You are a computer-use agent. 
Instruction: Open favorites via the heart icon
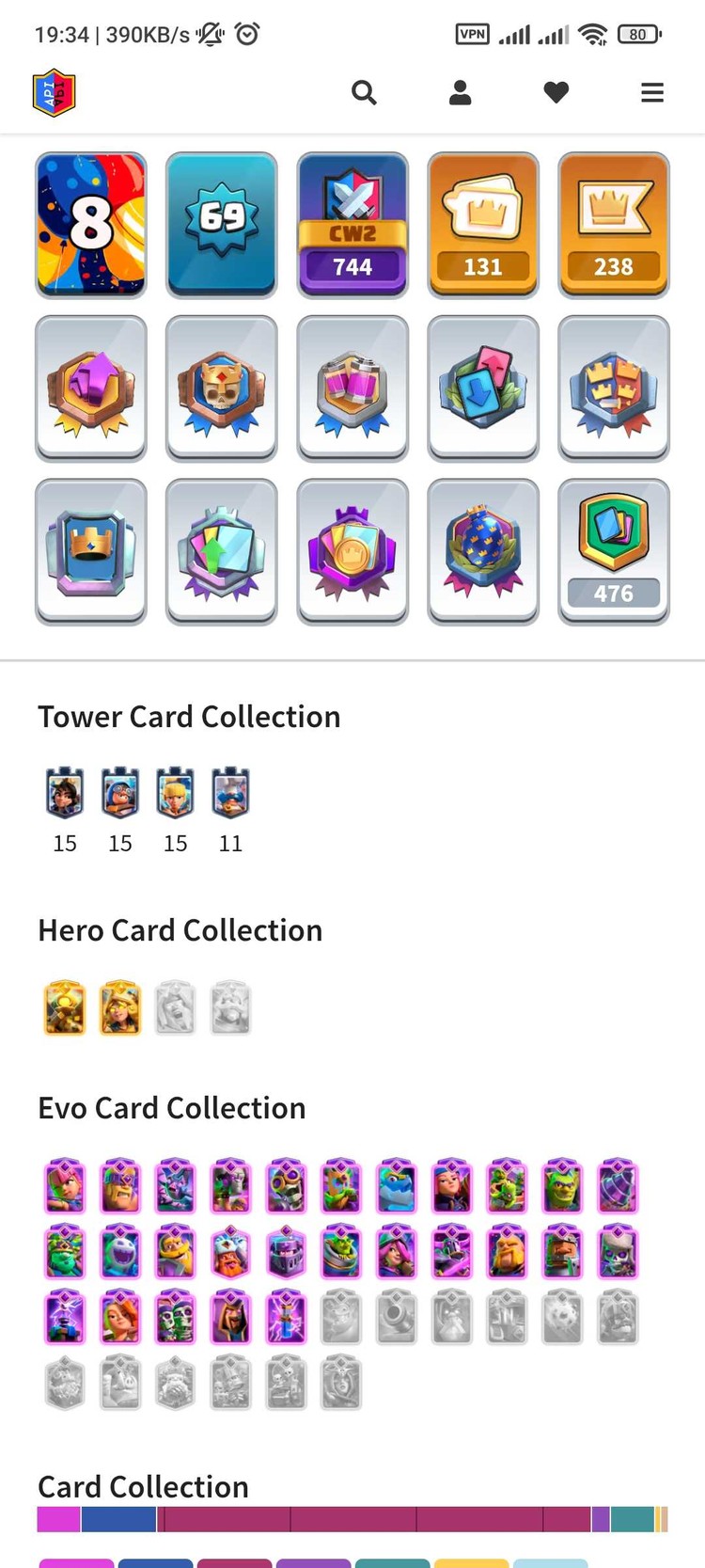click(556, 92)
